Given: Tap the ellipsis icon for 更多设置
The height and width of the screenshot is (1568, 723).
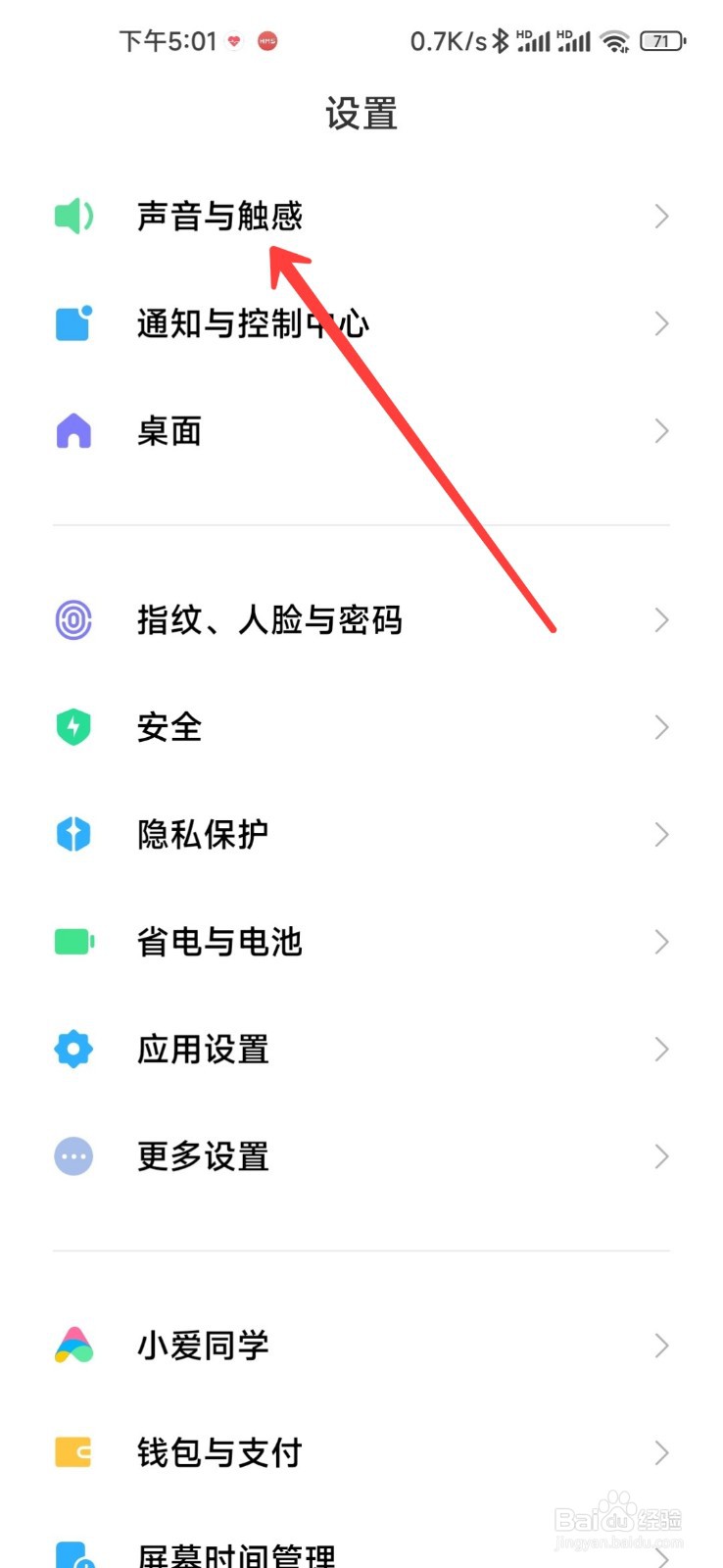Looking at the screenshot, I should point(73,1156).
